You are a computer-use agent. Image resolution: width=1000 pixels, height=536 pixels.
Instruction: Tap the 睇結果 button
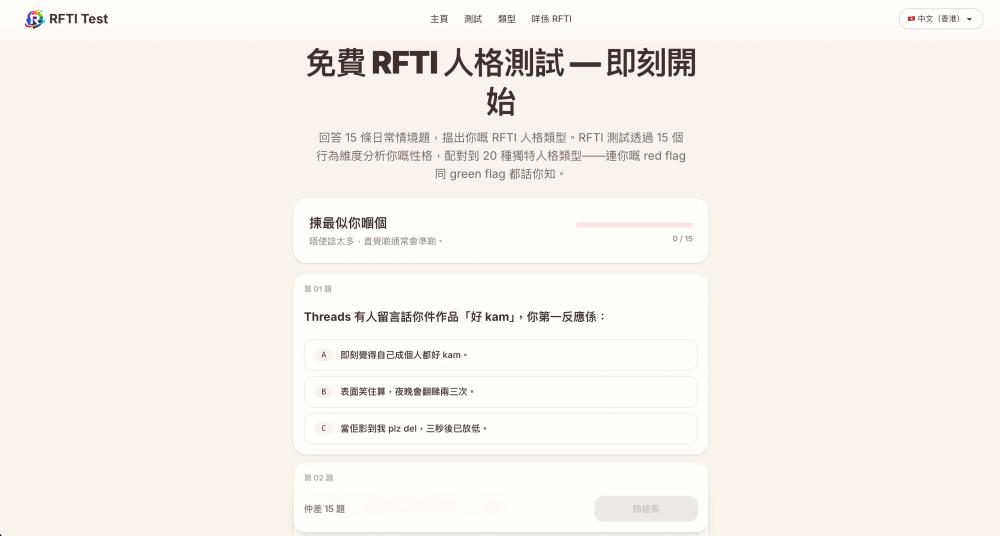pos(646,509)
